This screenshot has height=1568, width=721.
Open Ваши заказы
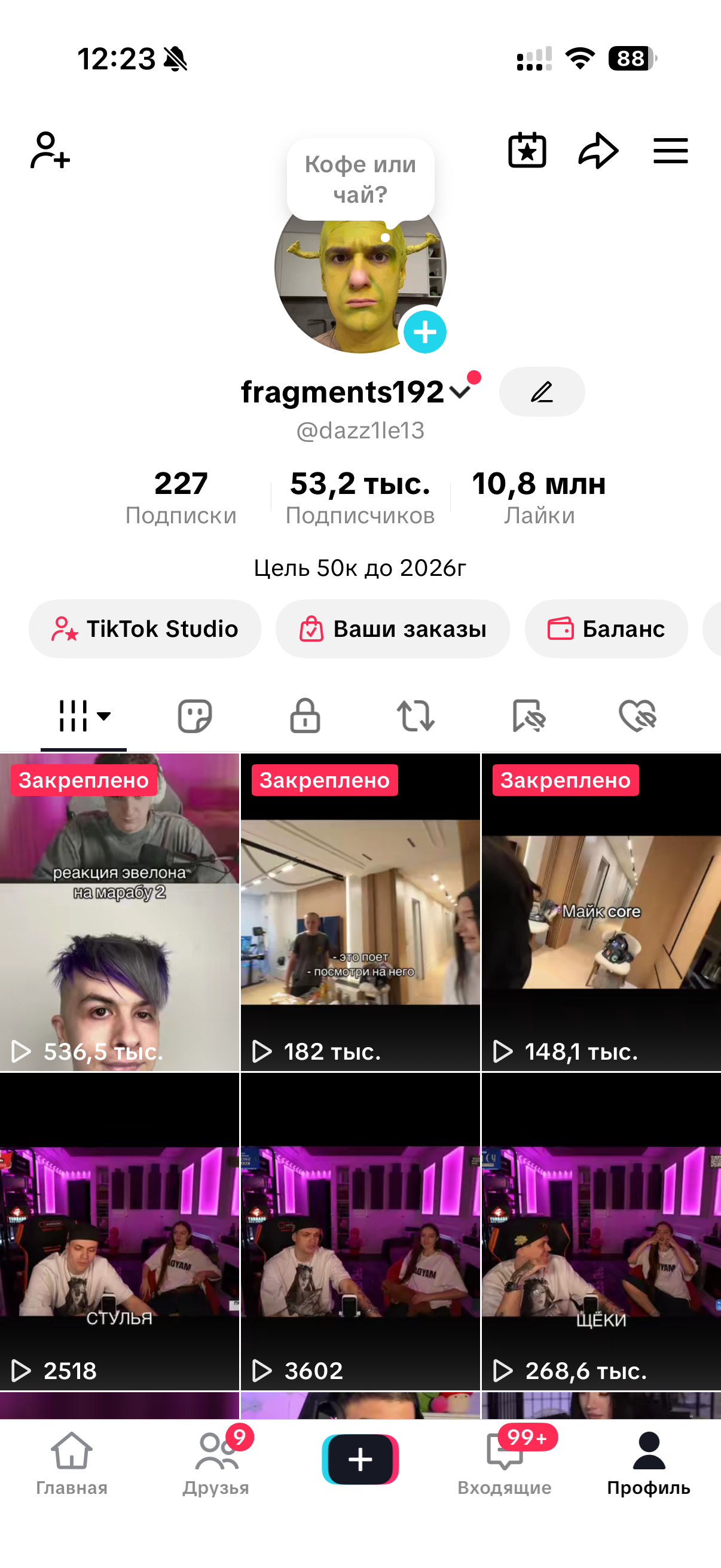392,629
